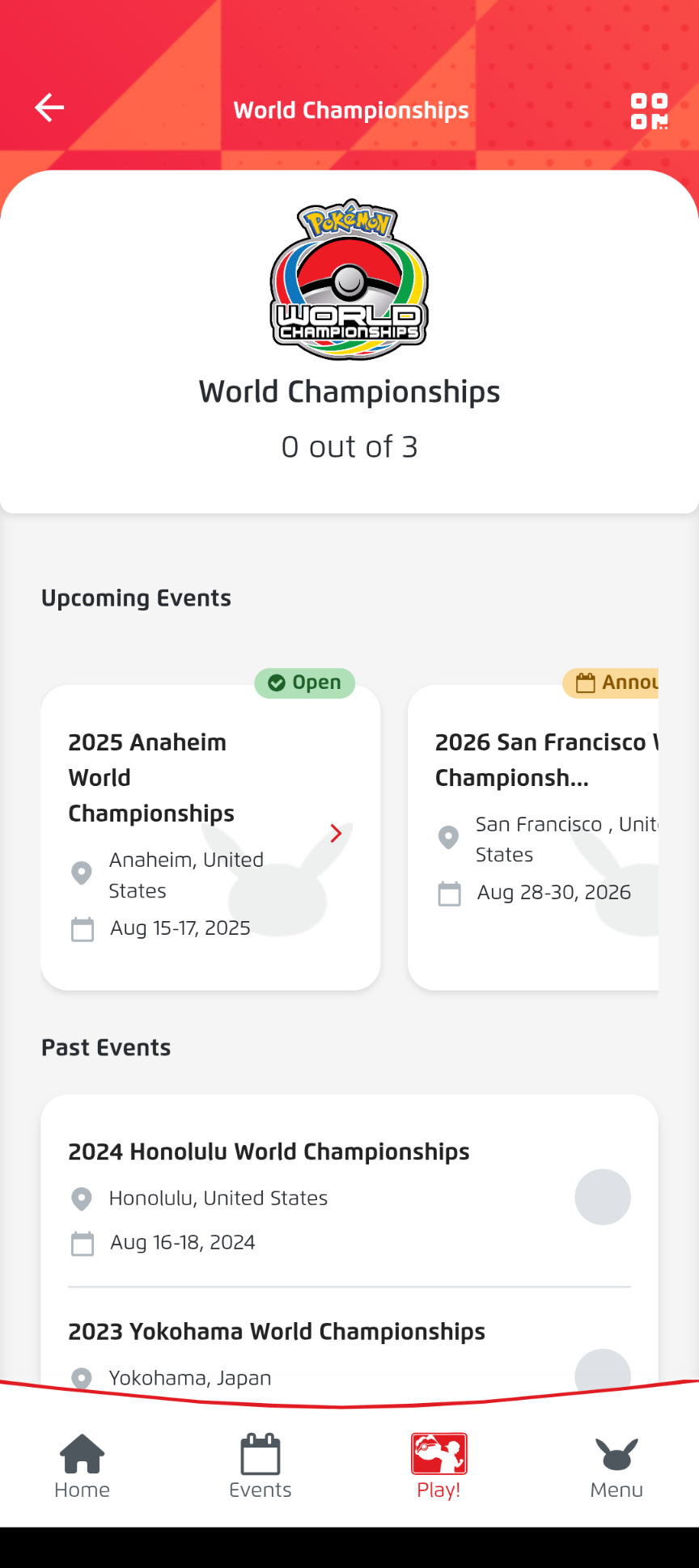Screen dimensions: 699x1568
Task: Open the 2025 Anaheim World Championships card
Action: 210,838
